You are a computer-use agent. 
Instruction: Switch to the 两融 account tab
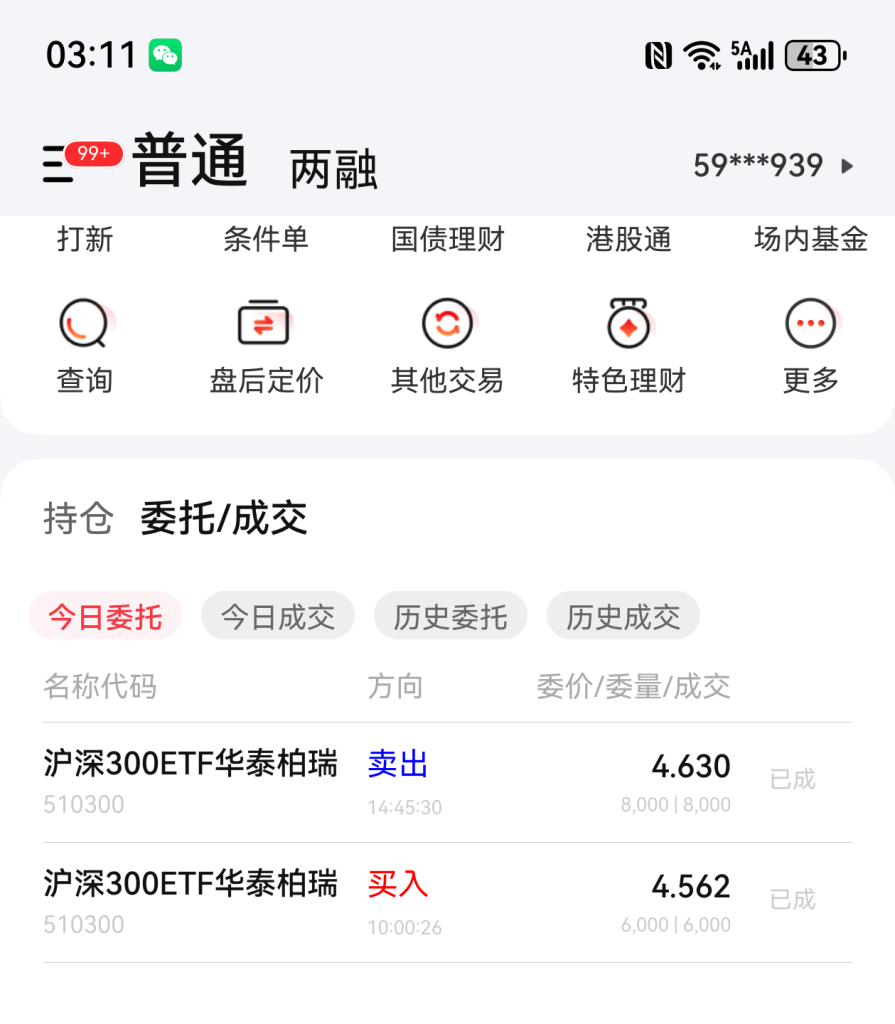coord(333,169)
